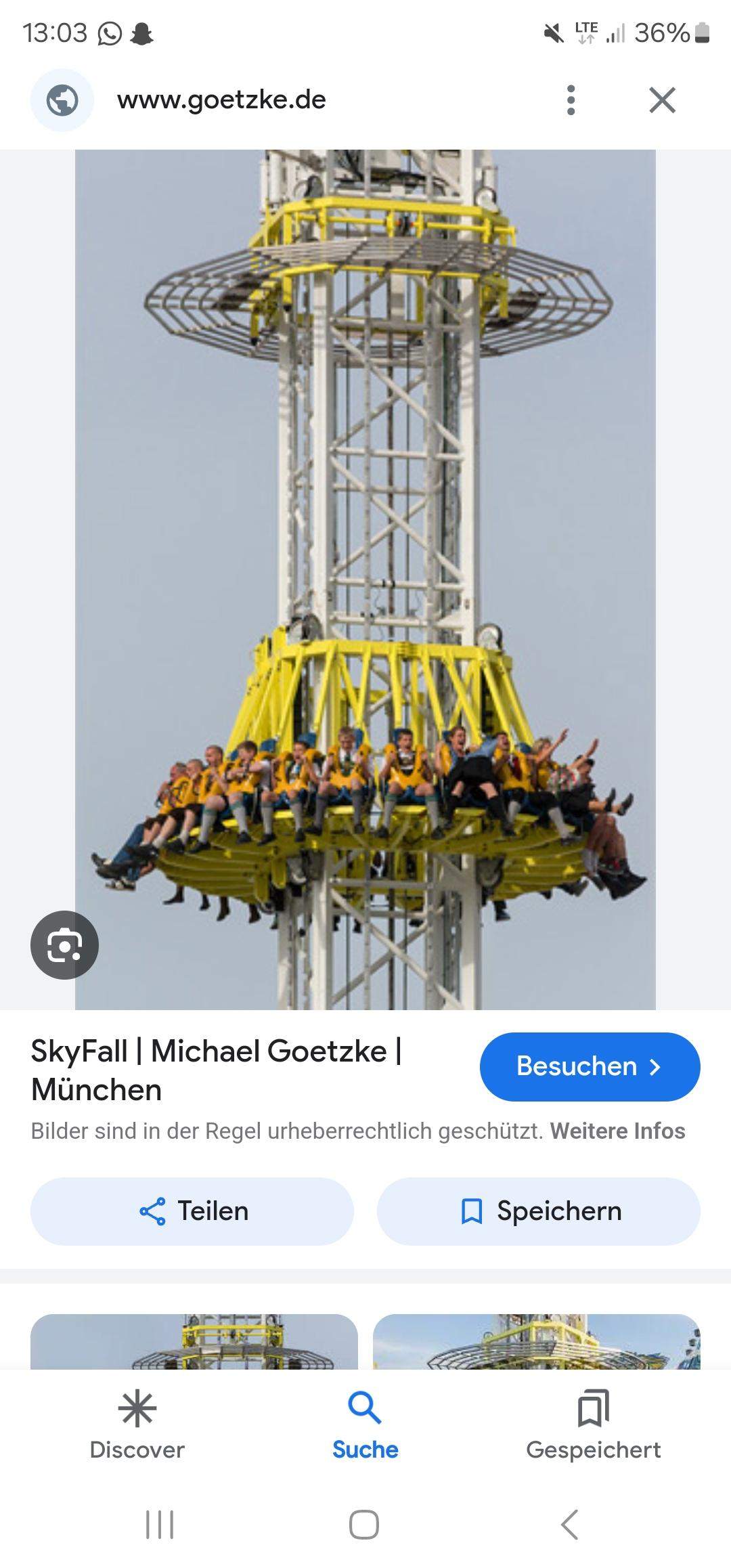This screenshot has height=1568, width=731.
Task: Tap the bookmark icon beside Speichern
Action: coord(472,1211)
